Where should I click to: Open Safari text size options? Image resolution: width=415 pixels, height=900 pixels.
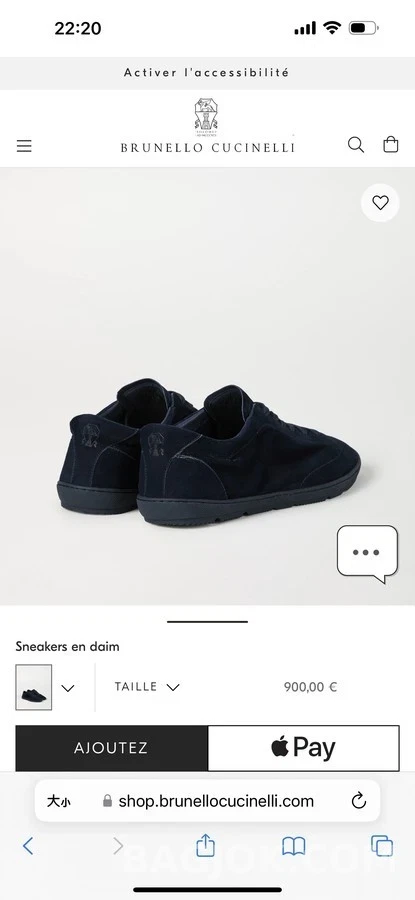(59, 801)
